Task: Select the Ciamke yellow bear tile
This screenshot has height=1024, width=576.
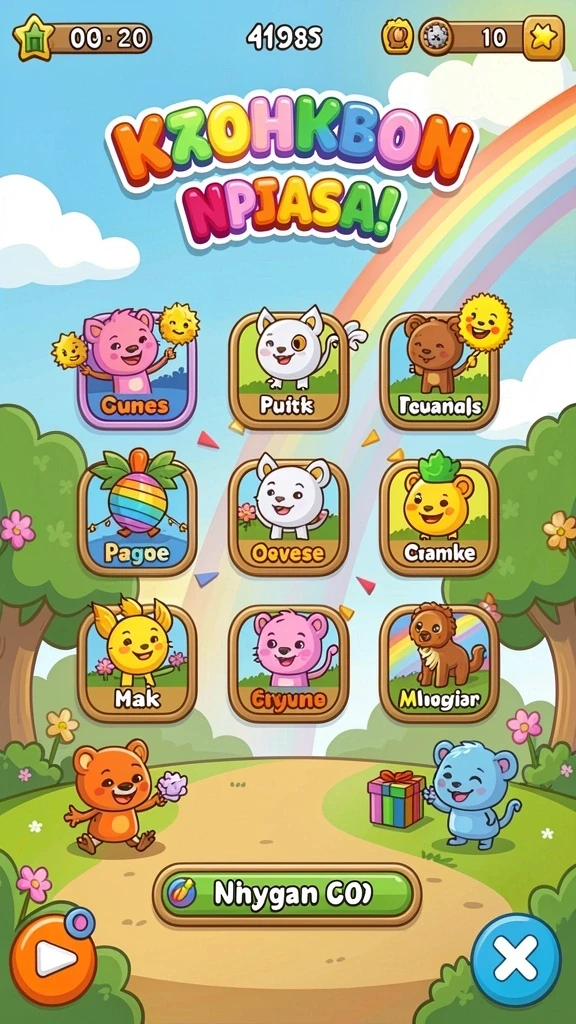Action: pyautogui.click(x=440, y=517)
